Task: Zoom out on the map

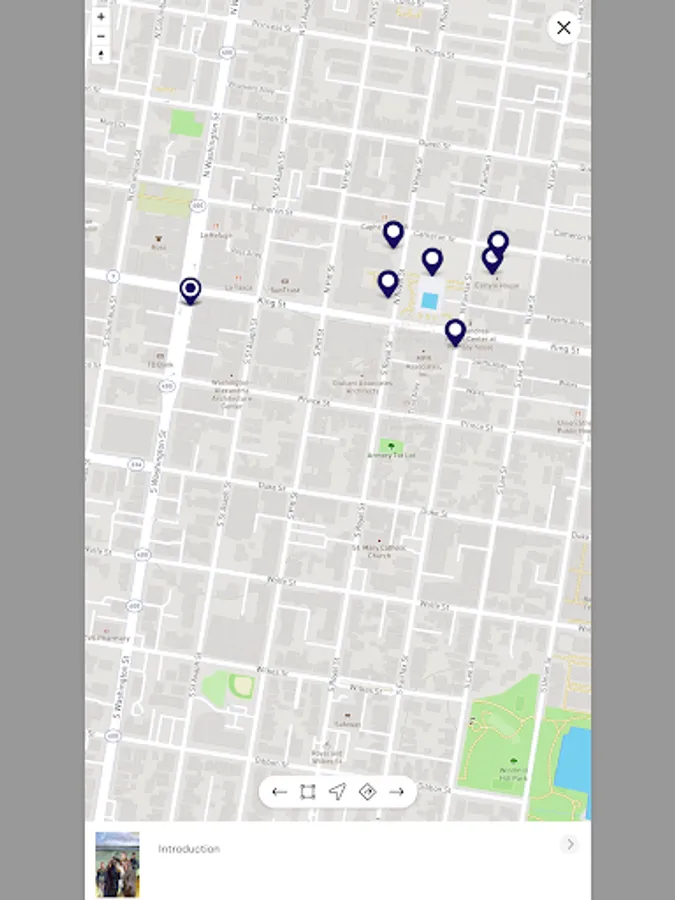Action: point(101,36)
